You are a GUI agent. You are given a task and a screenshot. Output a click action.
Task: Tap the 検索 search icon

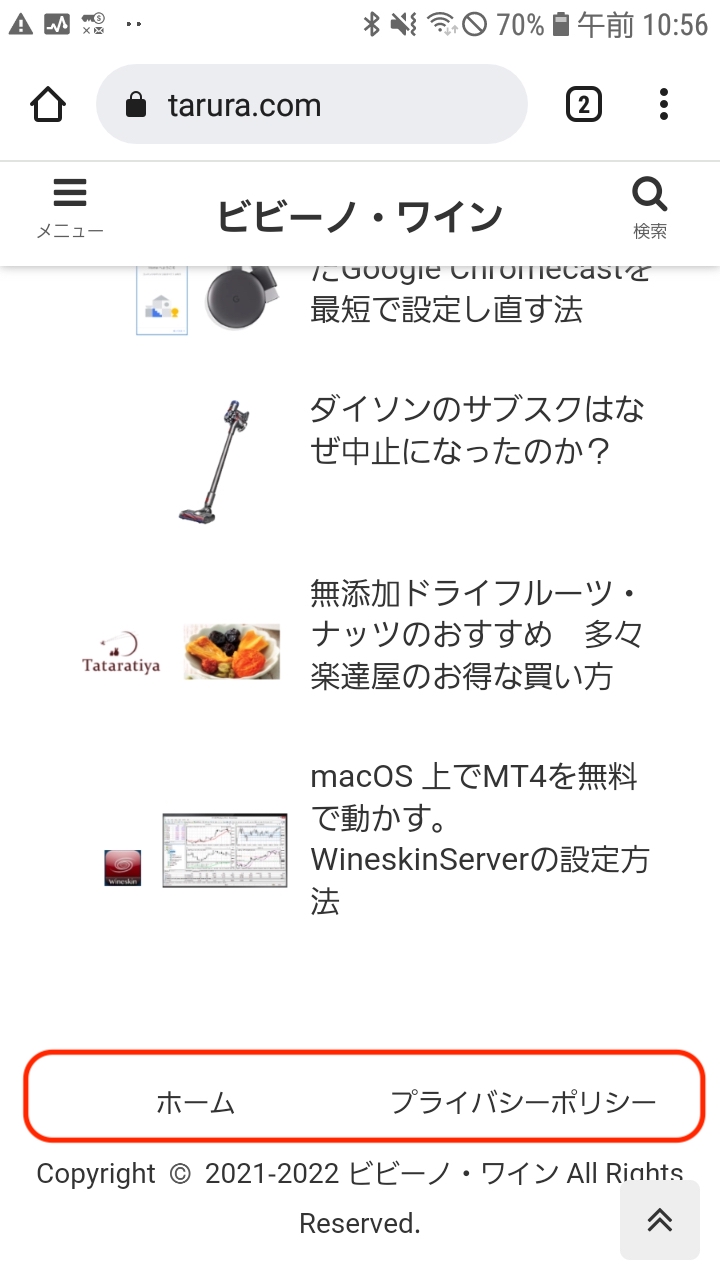click(x=650, y=208)
